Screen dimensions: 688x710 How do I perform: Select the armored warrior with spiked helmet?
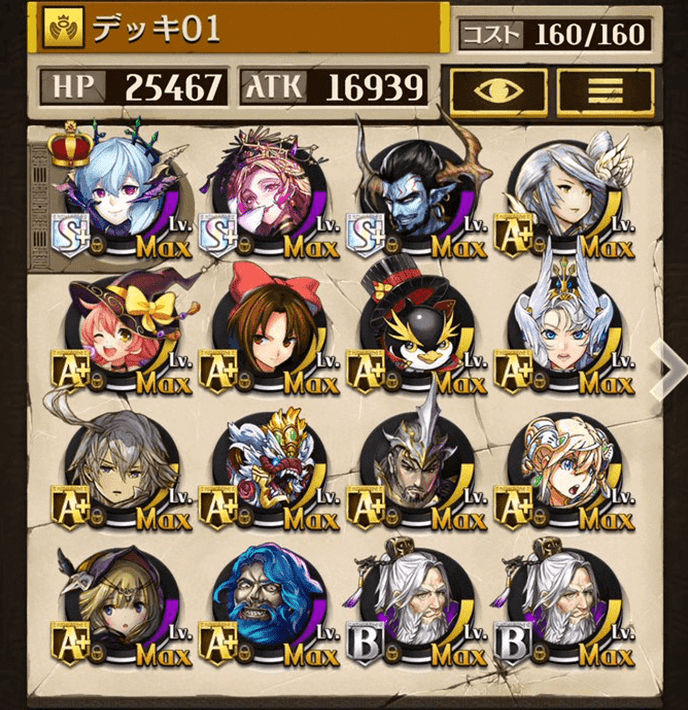[414, 470]
